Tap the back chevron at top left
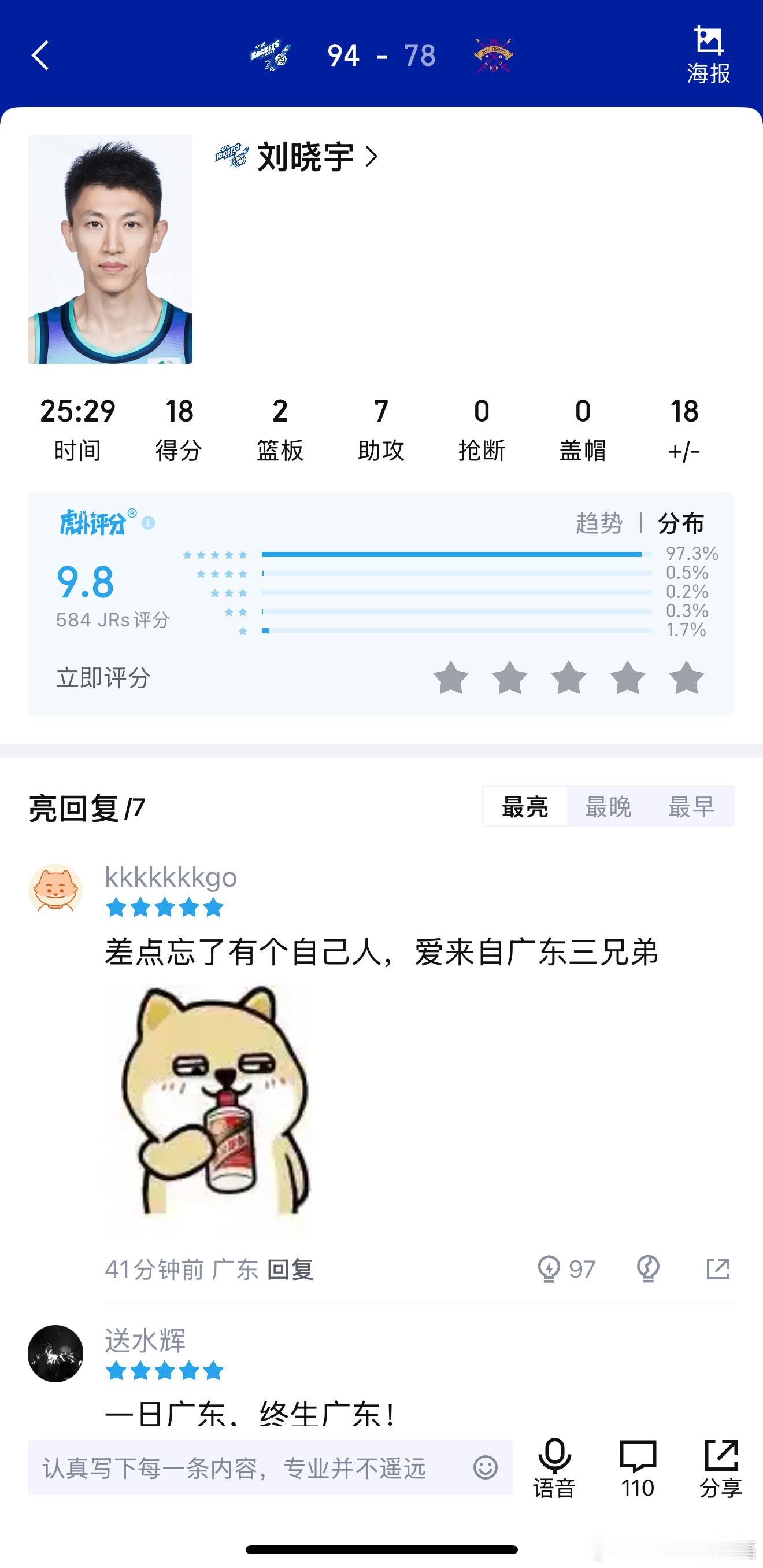 point(40,56)
